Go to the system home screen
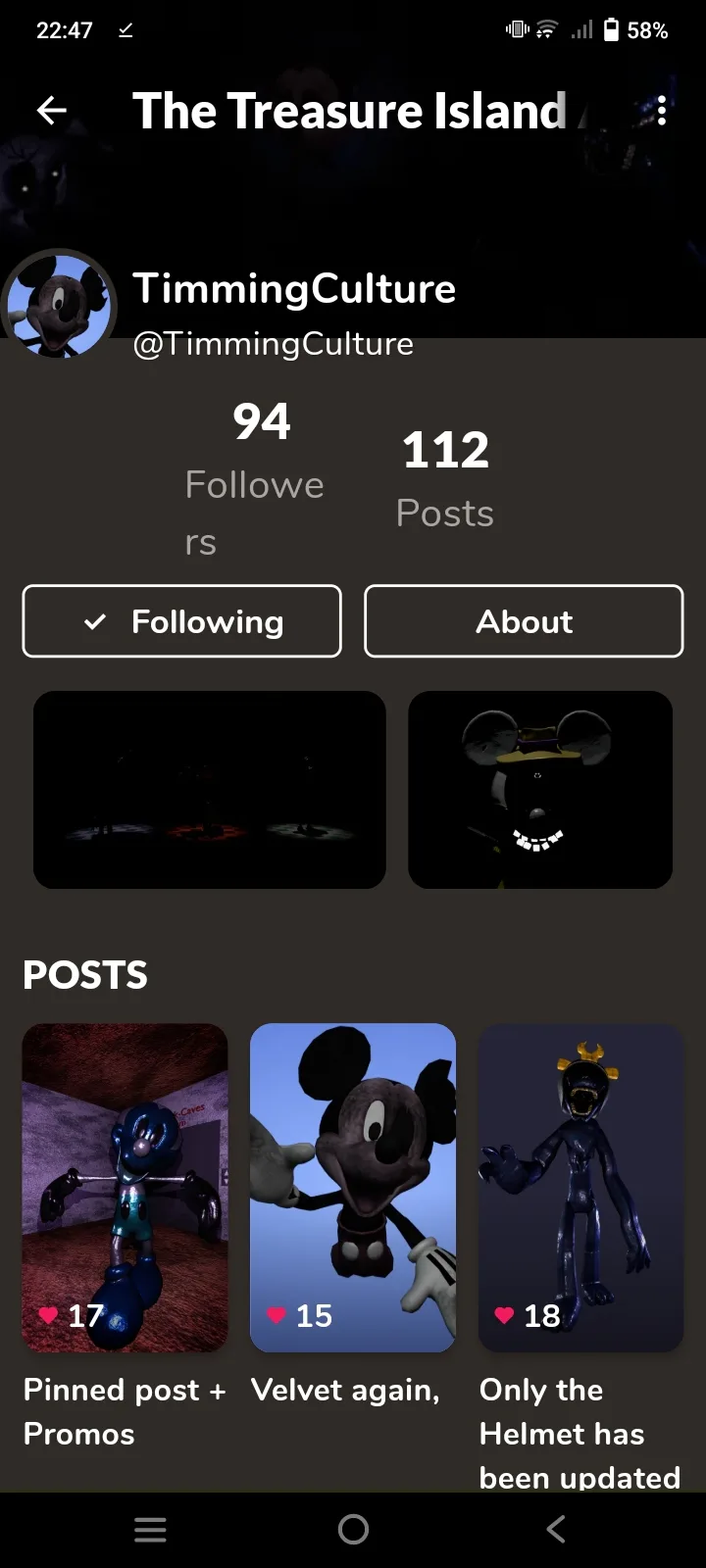 353,1530
